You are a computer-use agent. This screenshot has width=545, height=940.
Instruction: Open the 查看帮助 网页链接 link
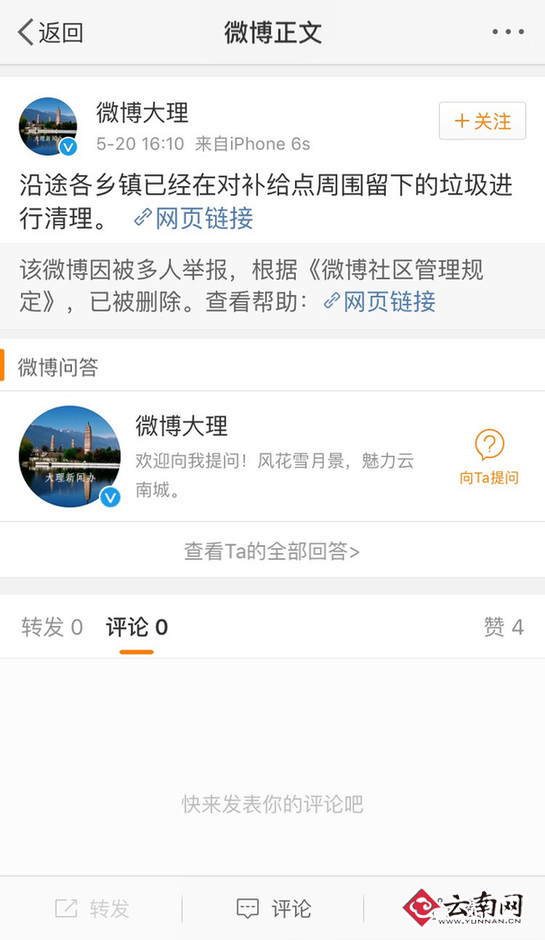click(x=380, y=301)
